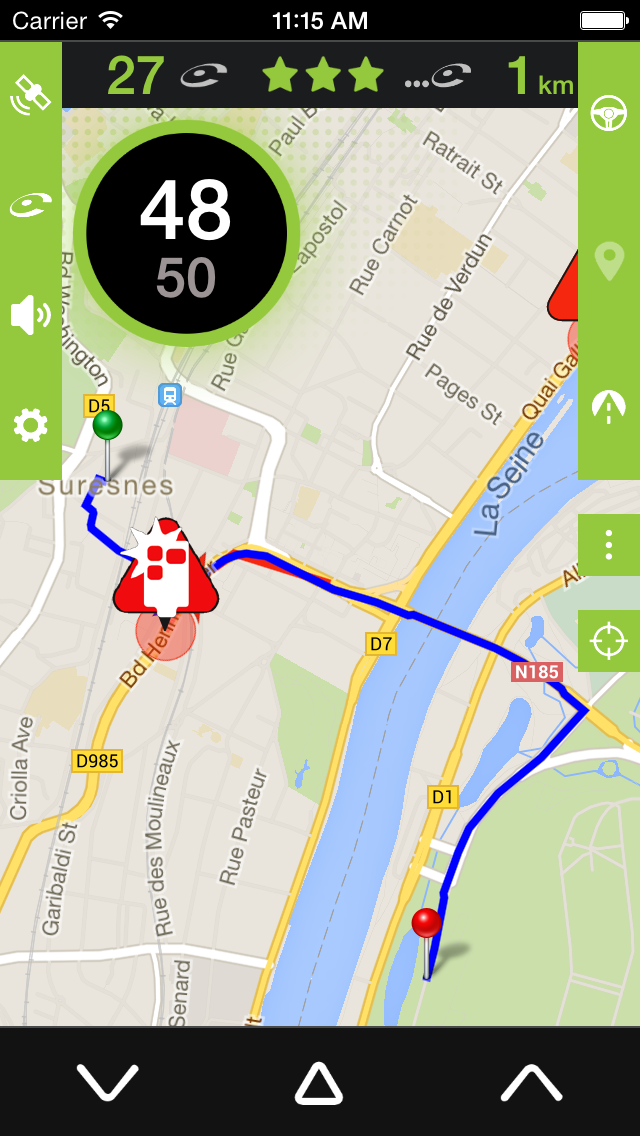Tap the speed gauge showing 48

click(x=186, y=235)
